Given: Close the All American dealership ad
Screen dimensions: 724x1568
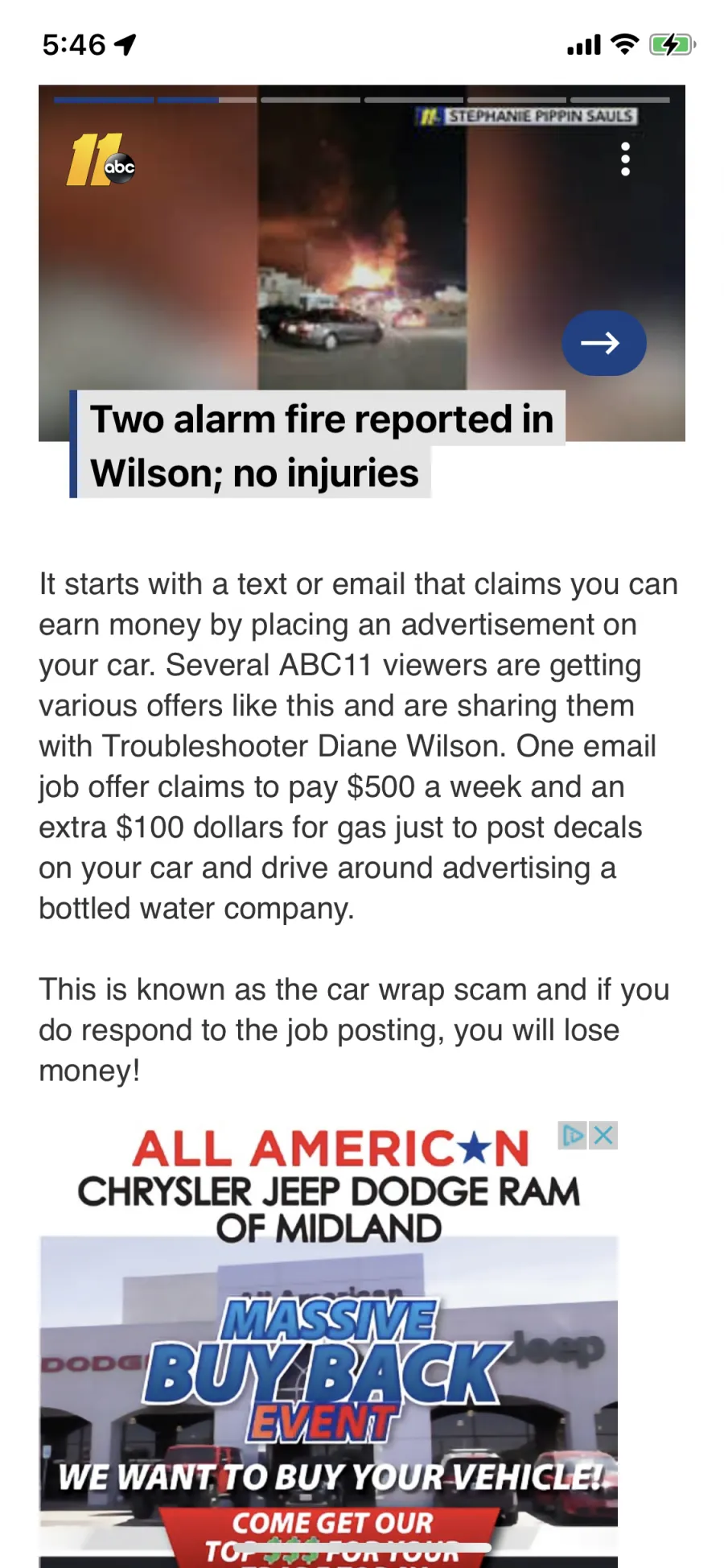Looking at the screenshot, I should click(603, 1136).
